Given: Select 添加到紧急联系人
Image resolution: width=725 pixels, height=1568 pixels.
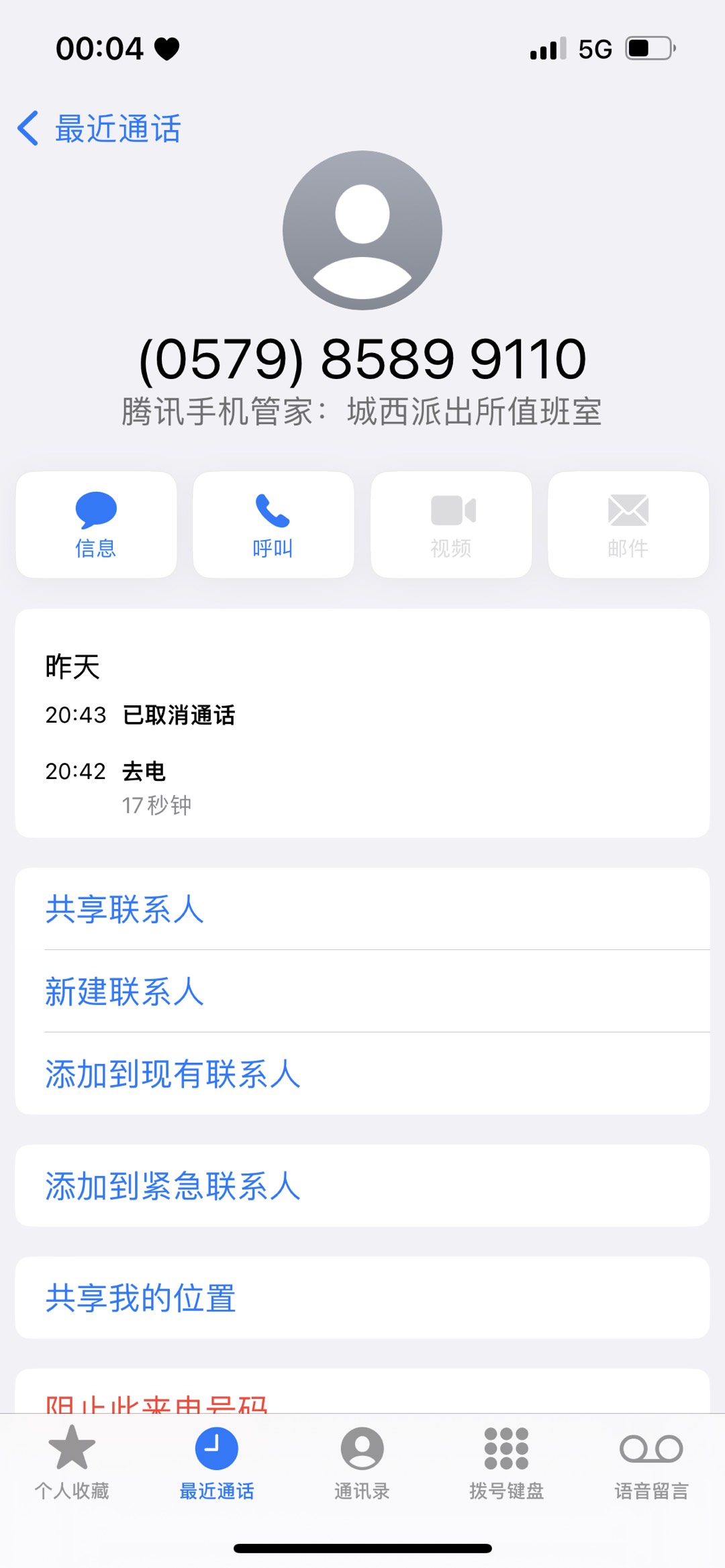Looking at the screenshot, I should point(173,1186).
